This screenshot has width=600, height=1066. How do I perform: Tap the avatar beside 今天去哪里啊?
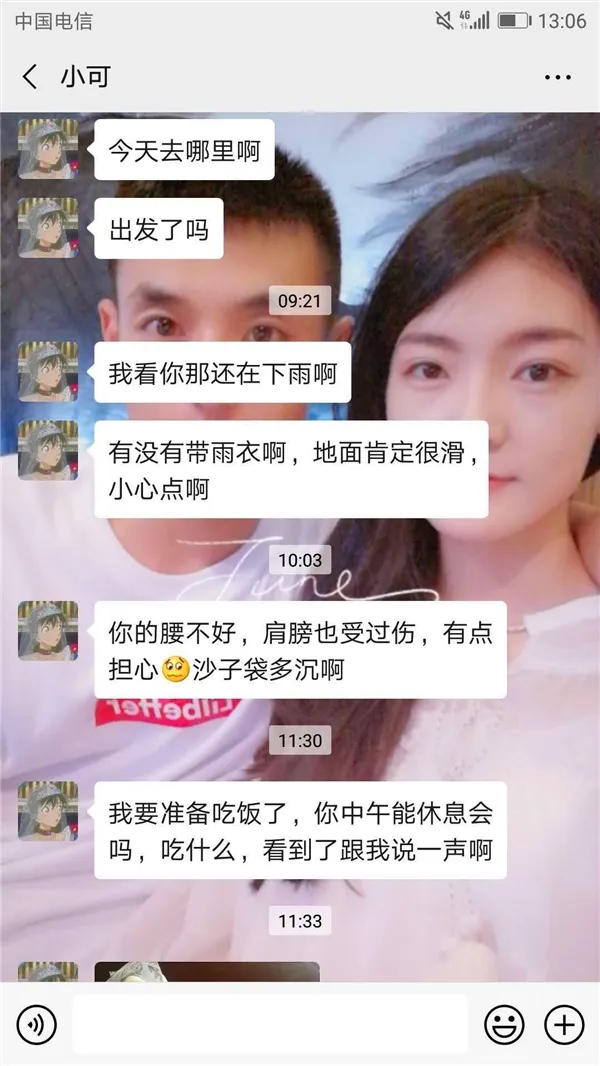point(47,150)
